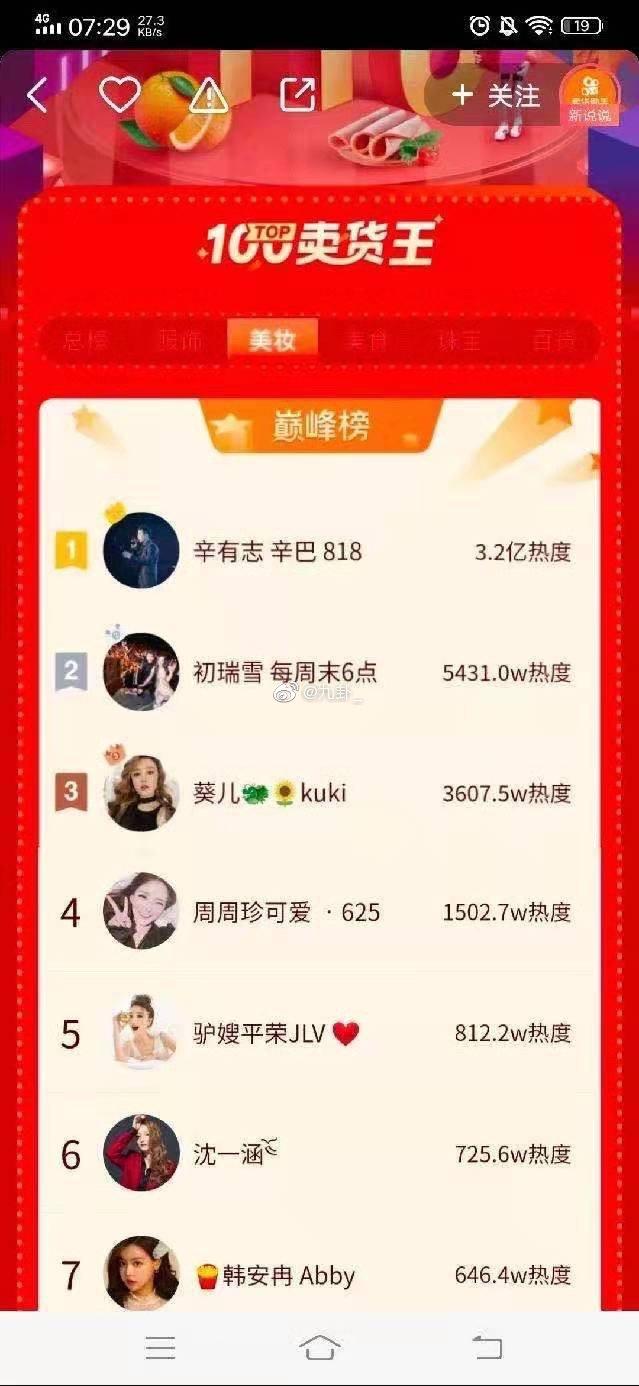Open recent apps with system menu button
This screenshot has width=639, height=1386.
[x=160, y=1348]
